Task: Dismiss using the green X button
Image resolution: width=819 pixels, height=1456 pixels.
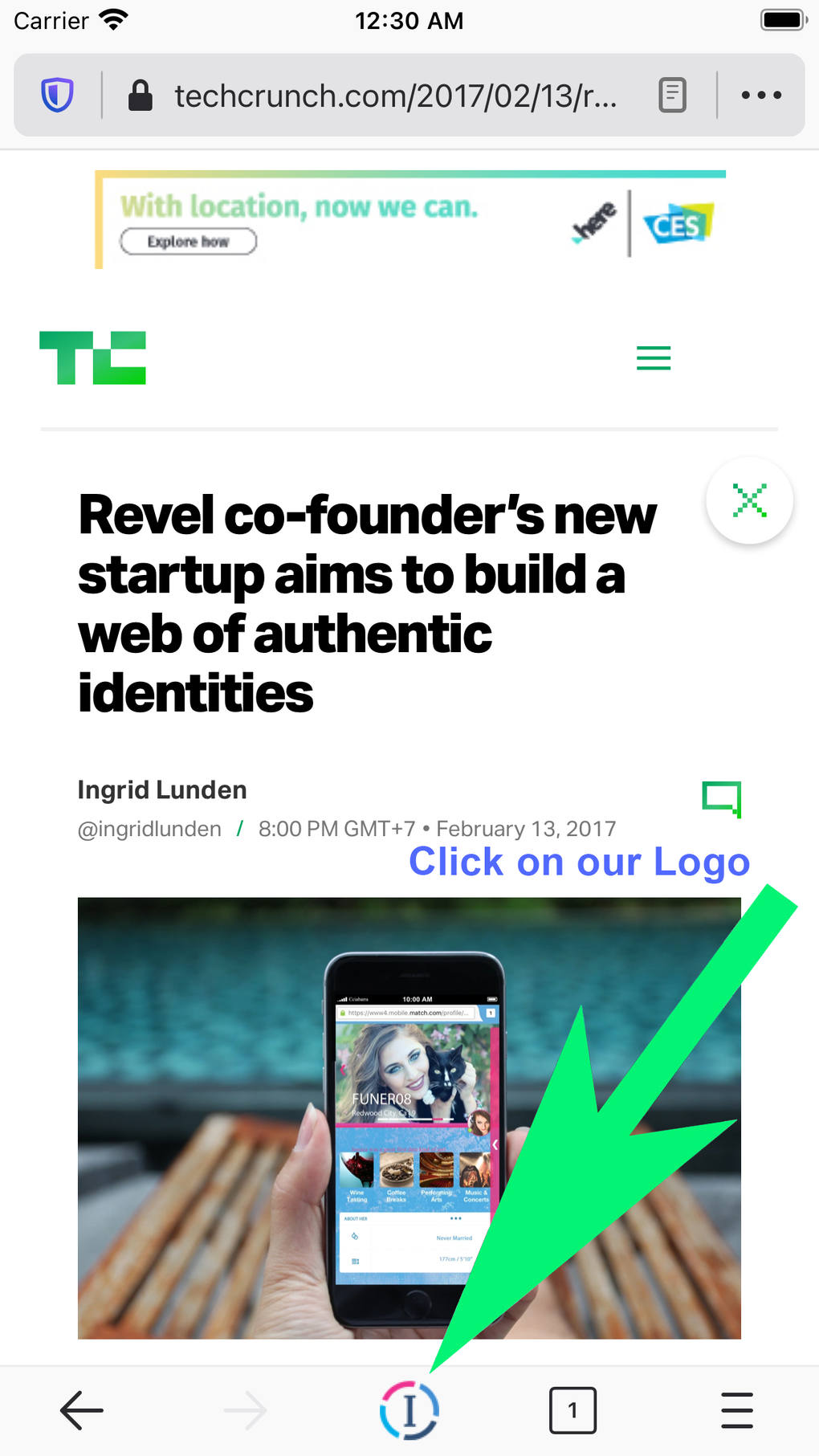Action: pyautogui.click(x=749, y=500)
